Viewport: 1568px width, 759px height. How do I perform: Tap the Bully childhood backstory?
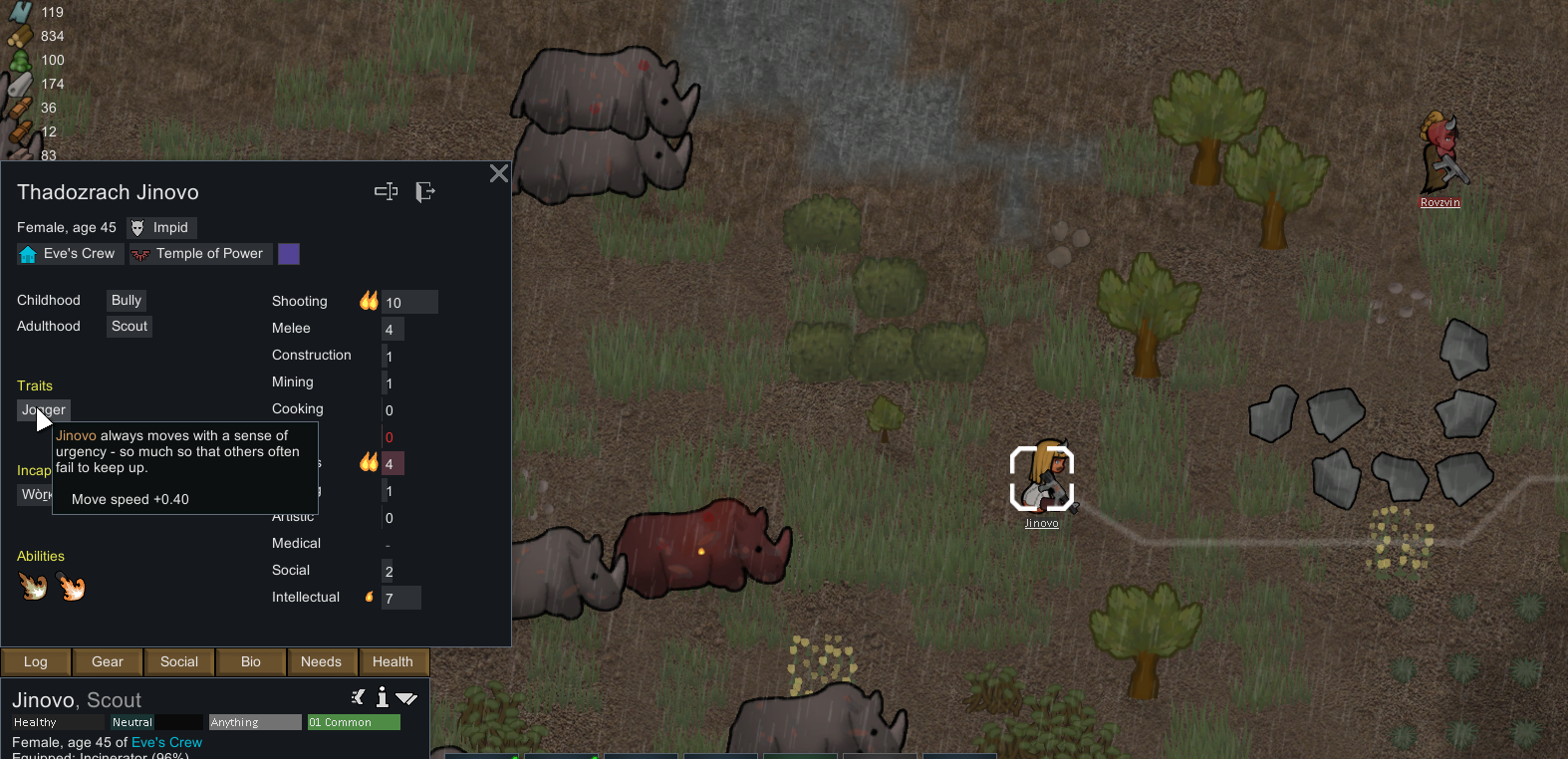tap(127, 301)
